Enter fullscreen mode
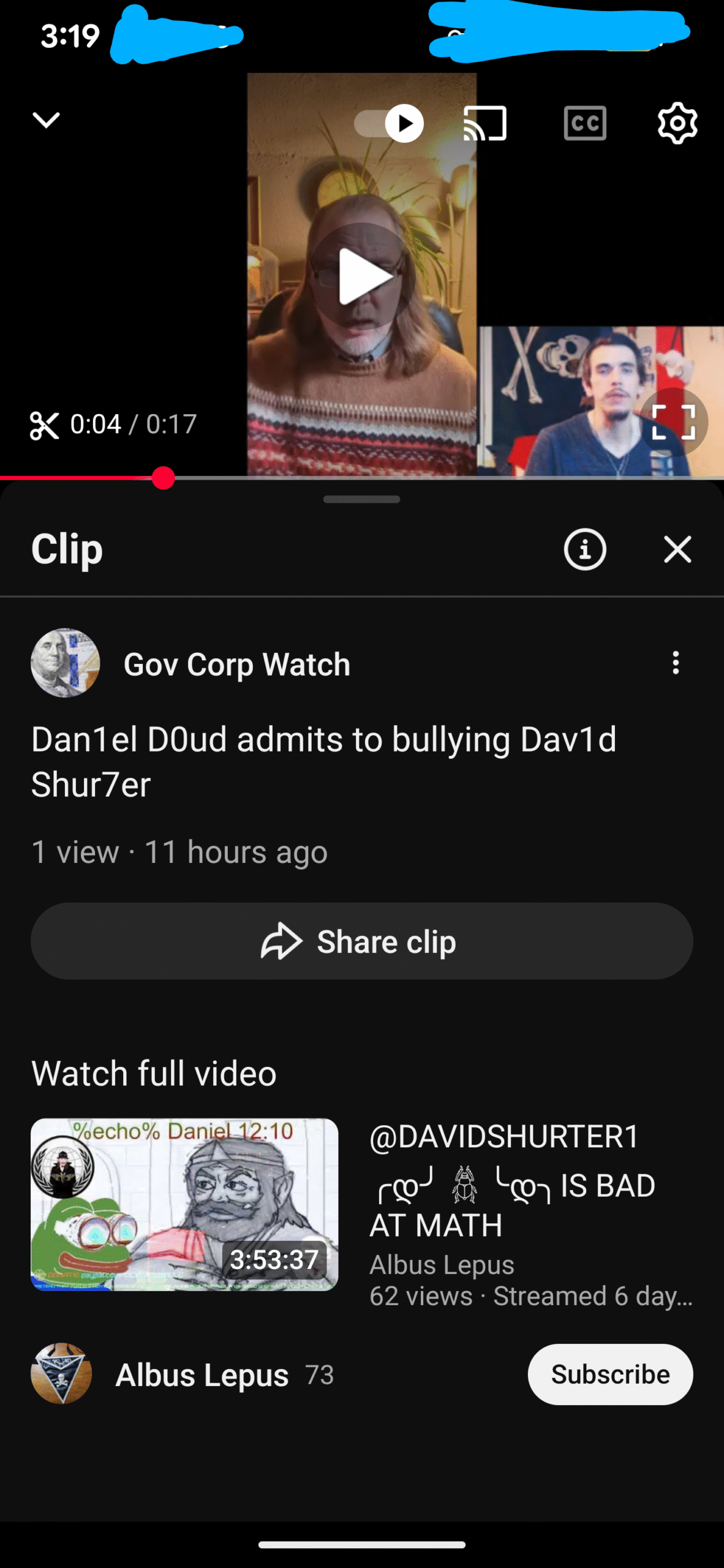Screen dimensions: 724x1568 tap(674, 422)
